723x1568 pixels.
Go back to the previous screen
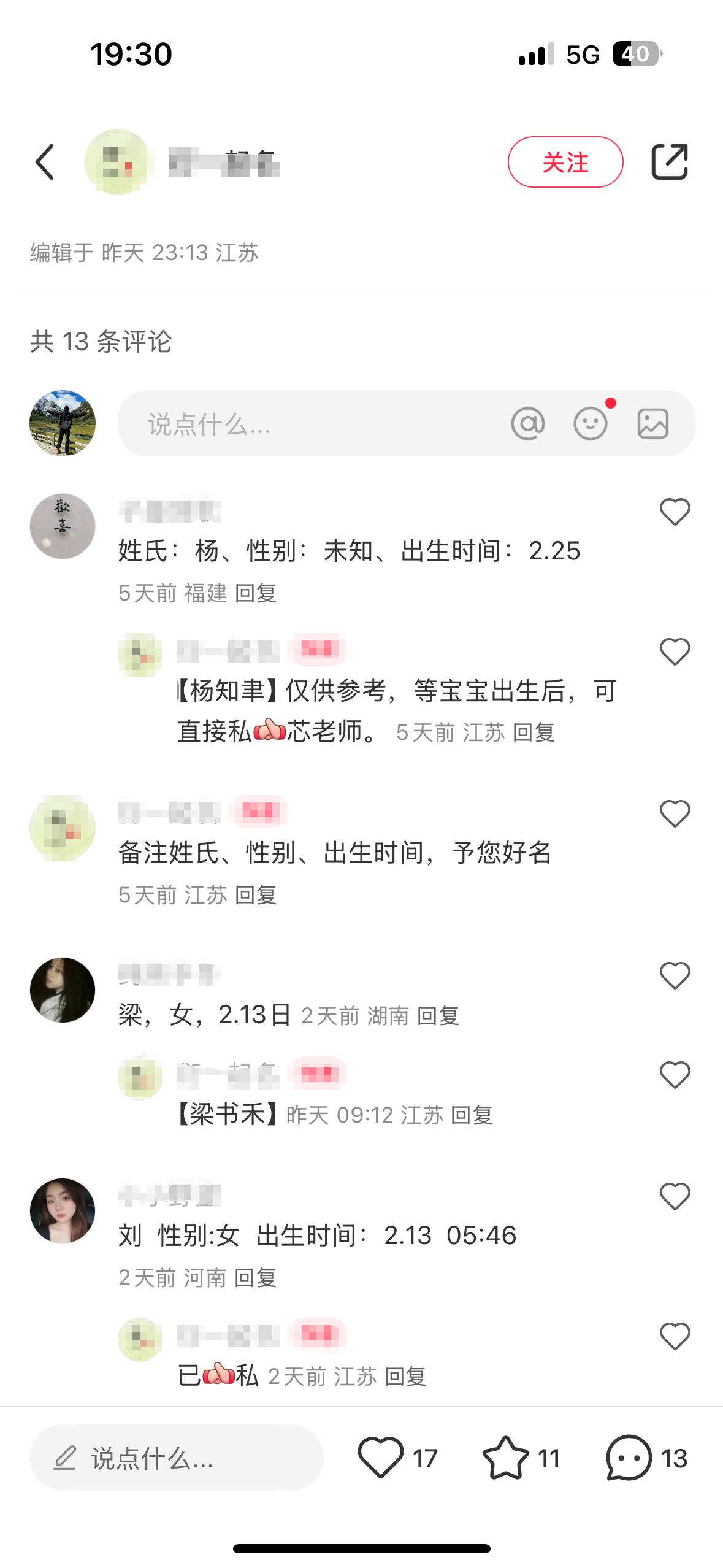click(45, 163)
